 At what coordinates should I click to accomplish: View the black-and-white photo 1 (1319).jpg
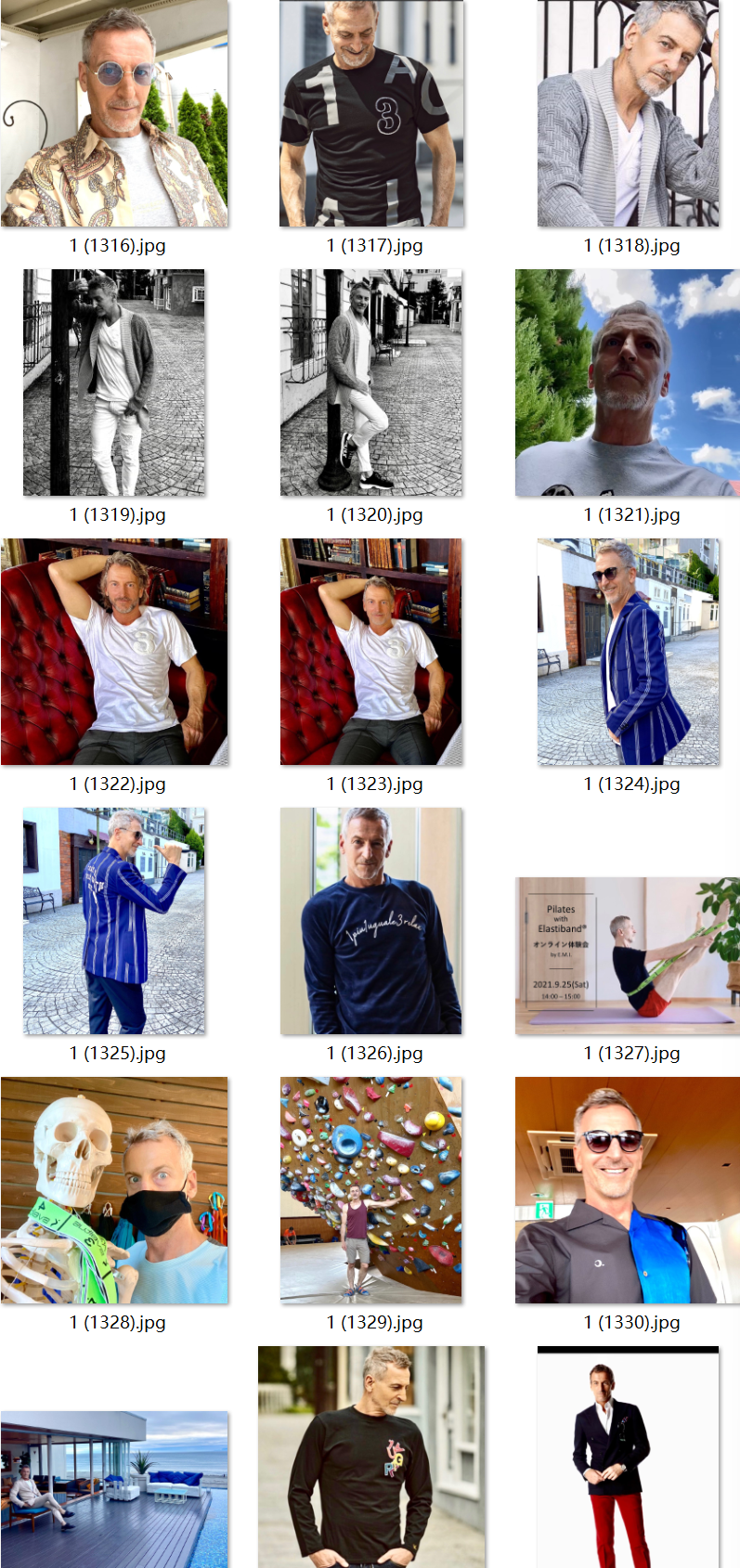[114, 382]
